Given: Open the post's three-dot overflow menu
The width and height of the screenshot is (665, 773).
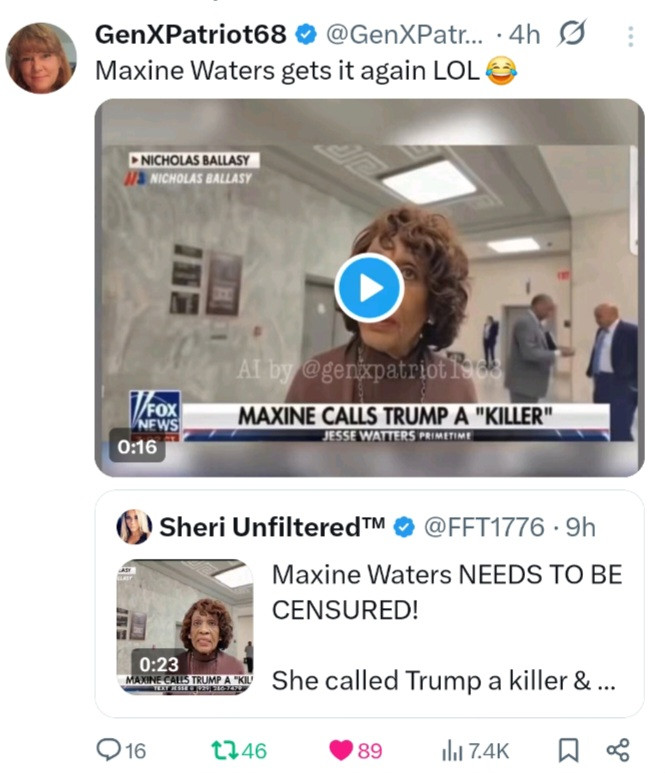Looking at the screenshot, I should click(x=630, y=36).
